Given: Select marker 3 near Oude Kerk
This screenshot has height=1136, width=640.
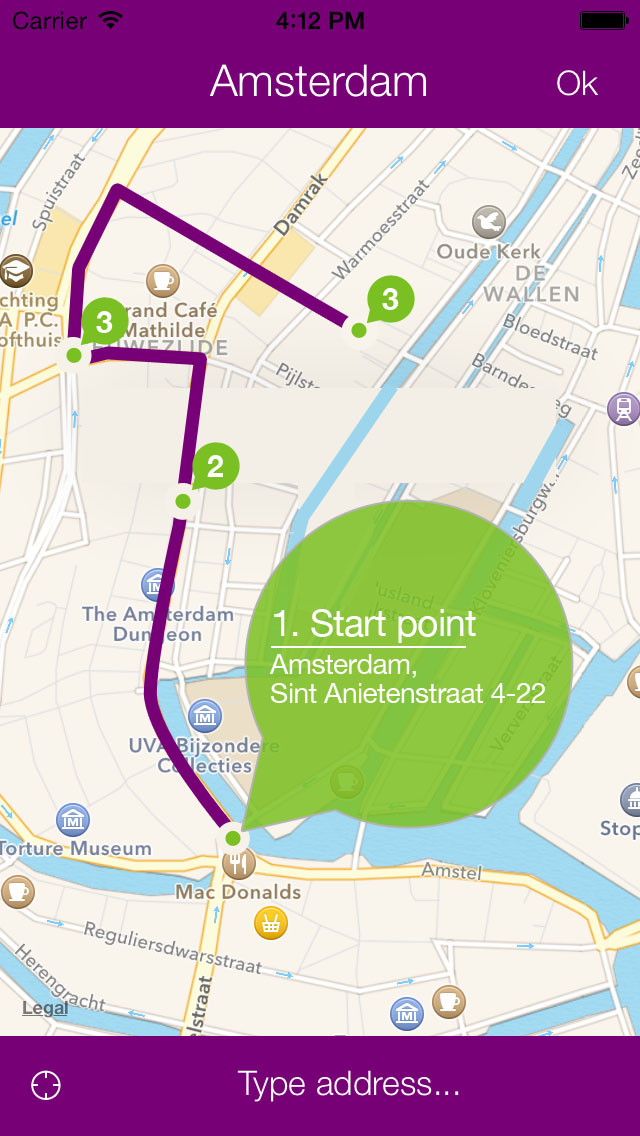Looking at the screenshot, I should (x=390, y=299).
